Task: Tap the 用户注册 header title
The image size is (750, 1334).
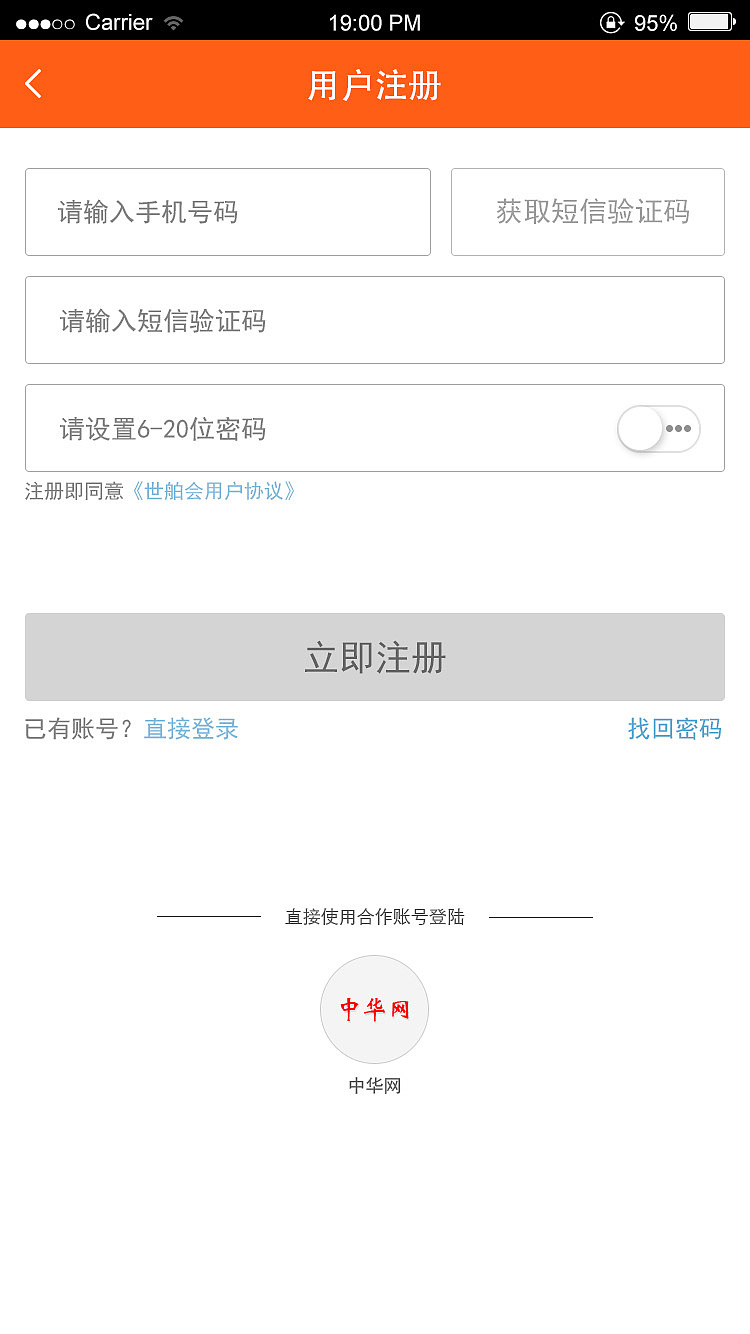Action: point(375,86)
